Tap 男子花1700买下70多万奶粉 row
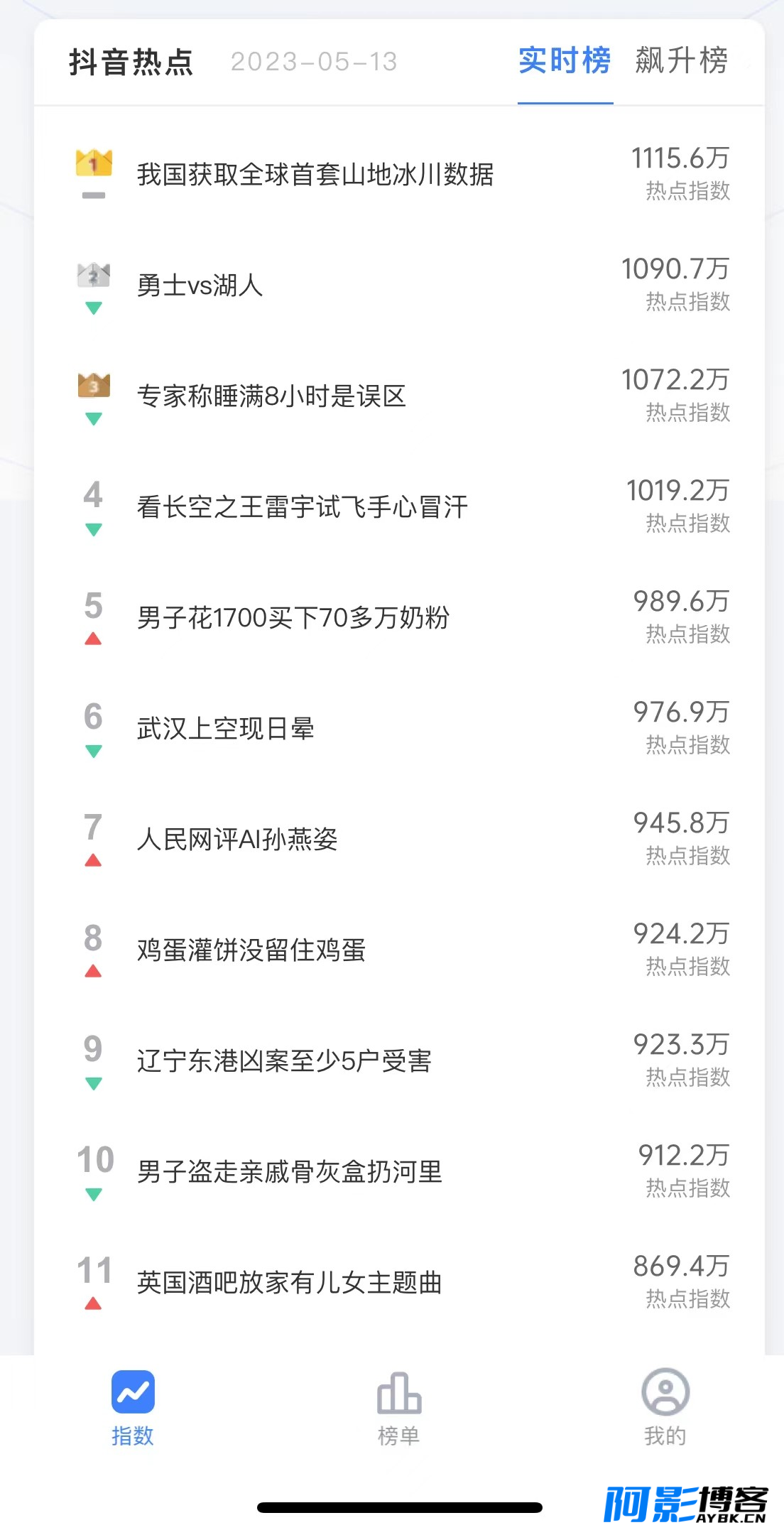The height and width of the screenshot is (1530, 784). tap(399, 617)
